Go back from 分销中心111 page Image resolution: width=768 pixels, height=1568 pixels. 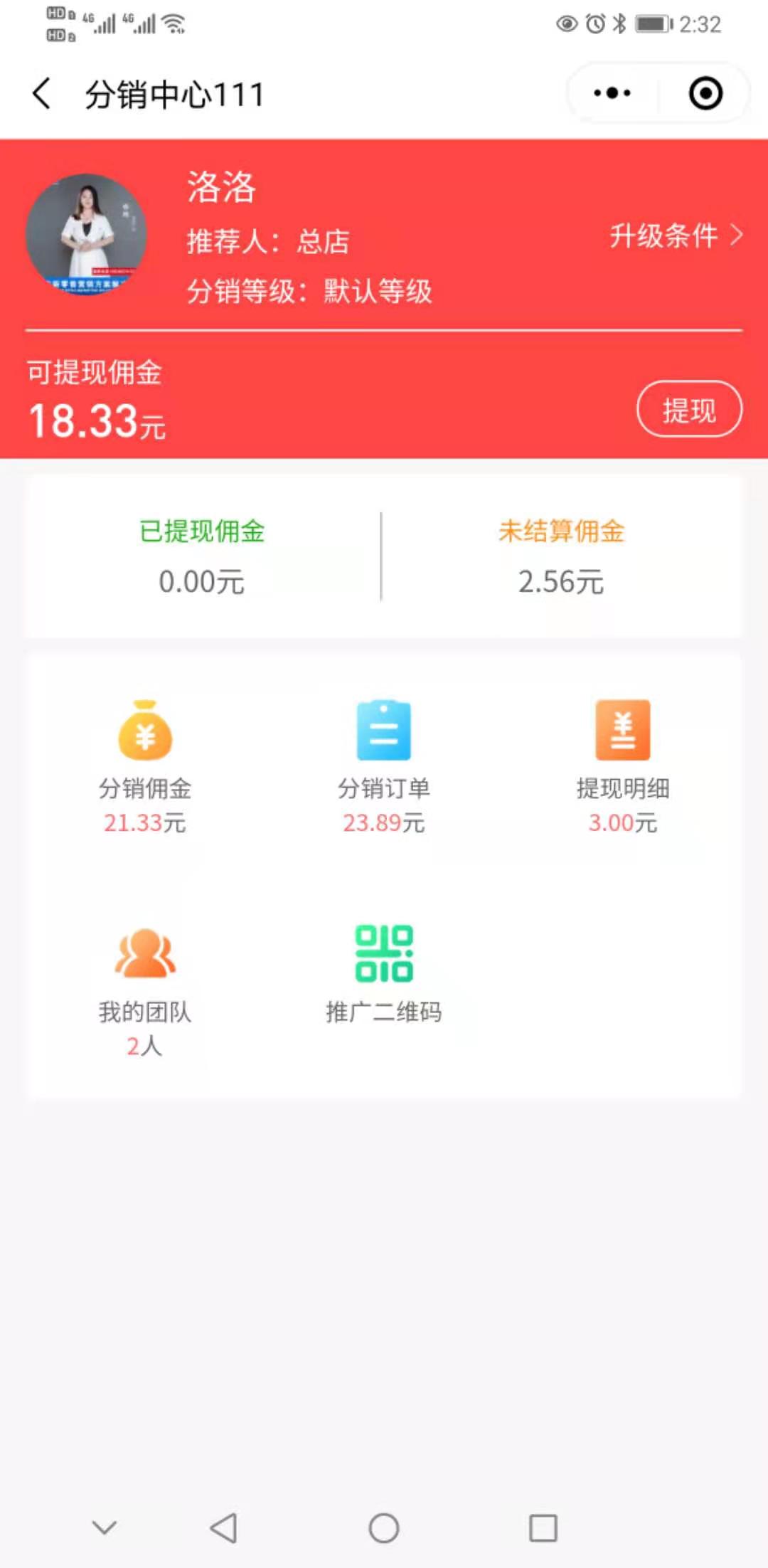pyautogui.click(x=42, y=94)
